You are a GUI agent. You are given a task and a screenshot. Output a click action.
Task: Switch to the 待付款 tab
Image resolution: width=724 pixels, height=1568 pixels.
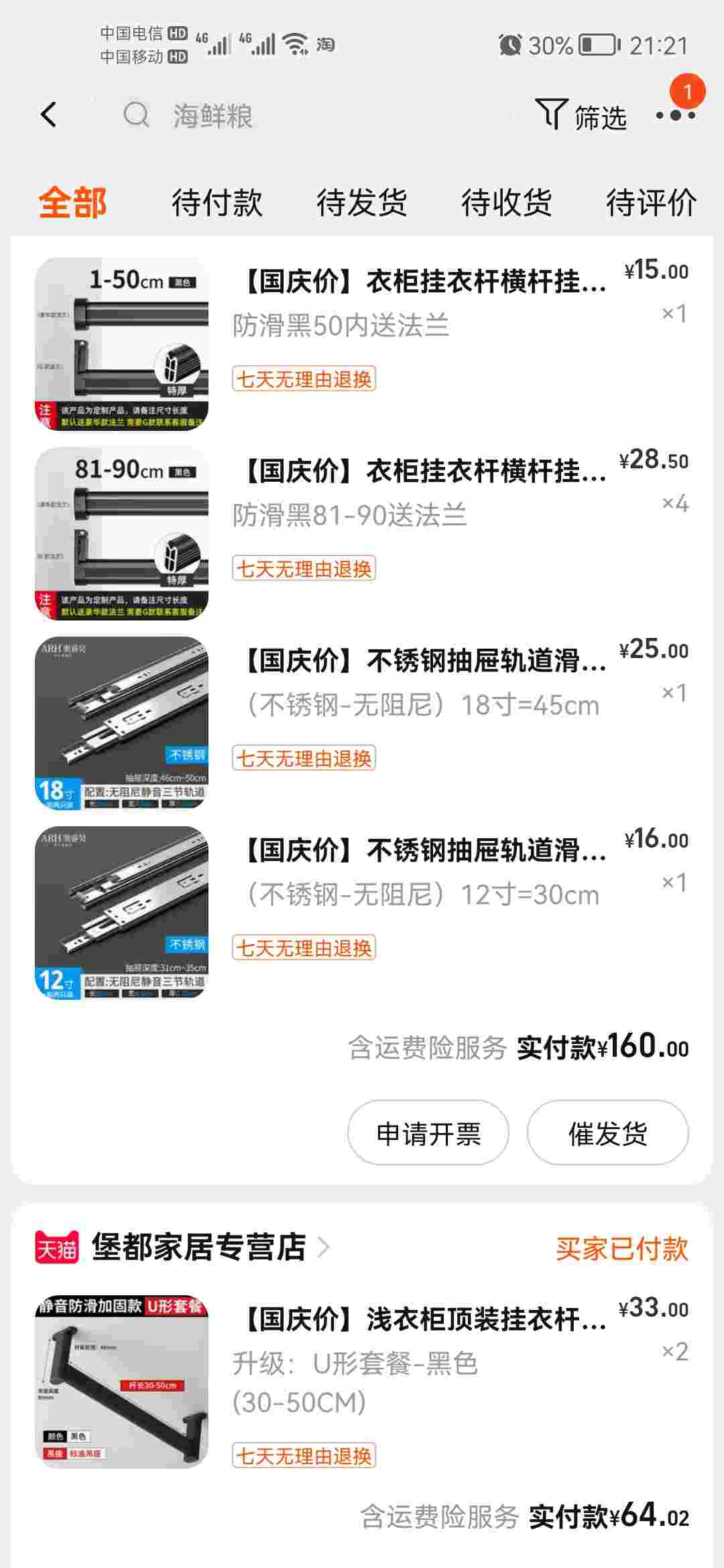pos(217,202)
